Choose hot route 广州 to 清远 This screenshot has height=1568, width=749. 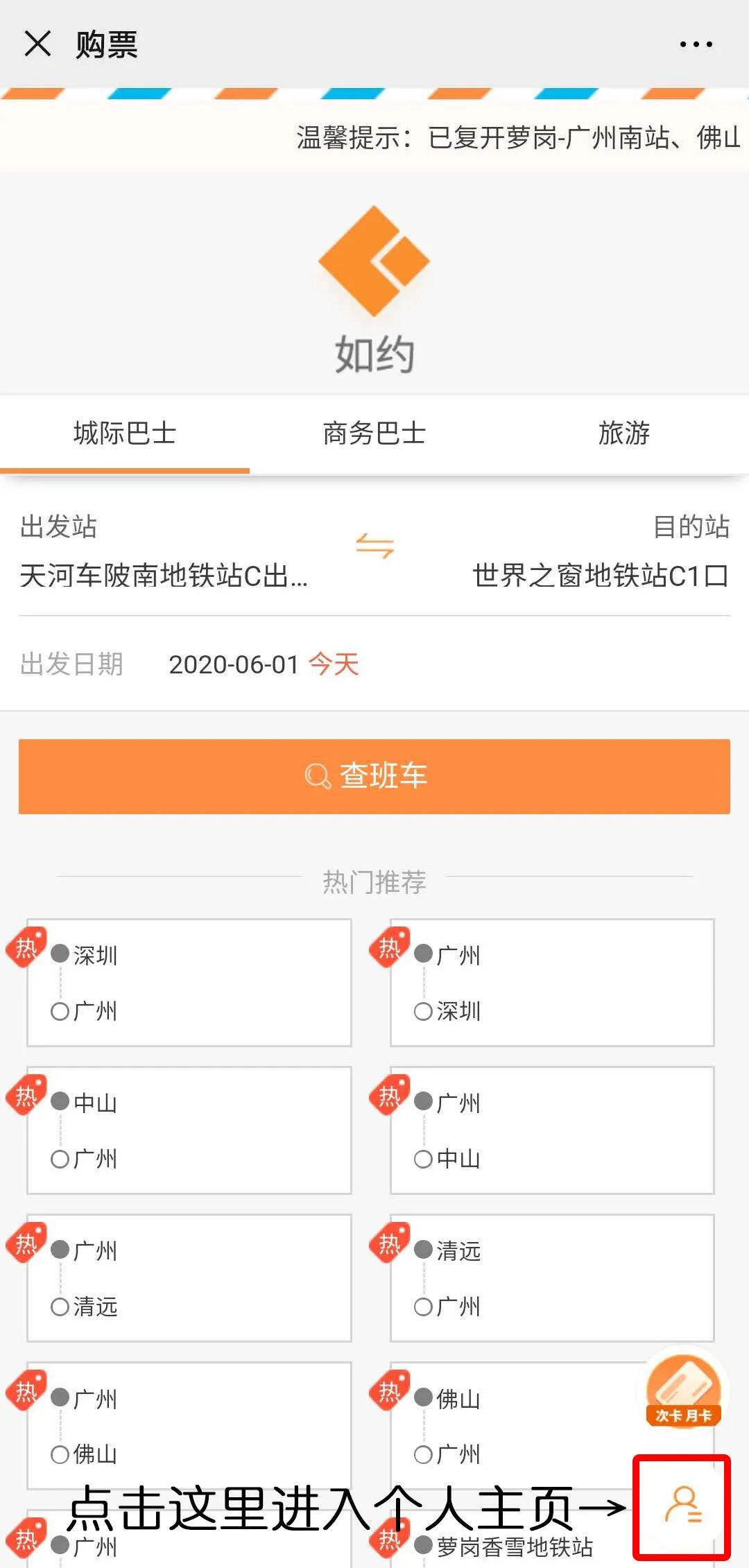189,1277
